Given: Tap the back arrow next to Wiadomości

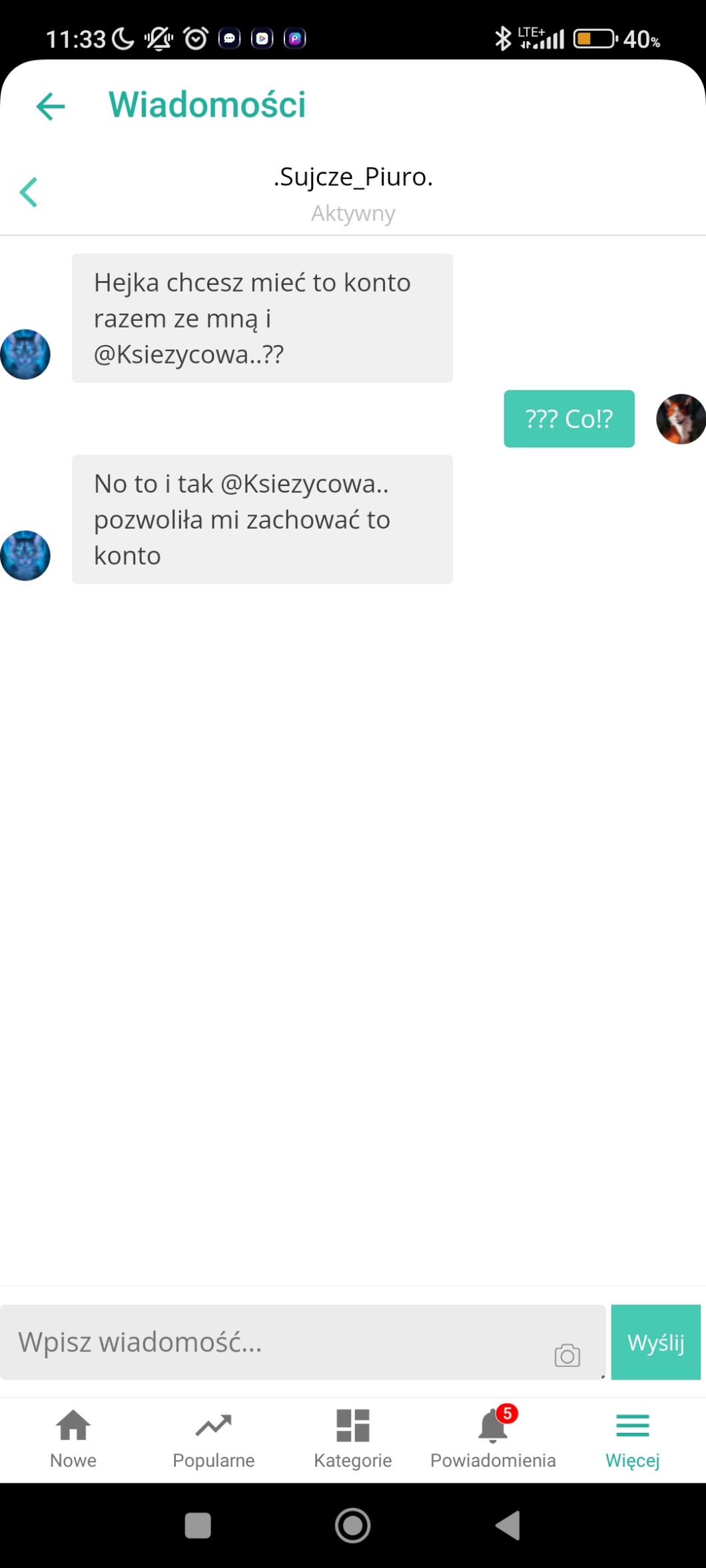Looking at the screenshot, I should pyautogui.click(x=51, y=106).
